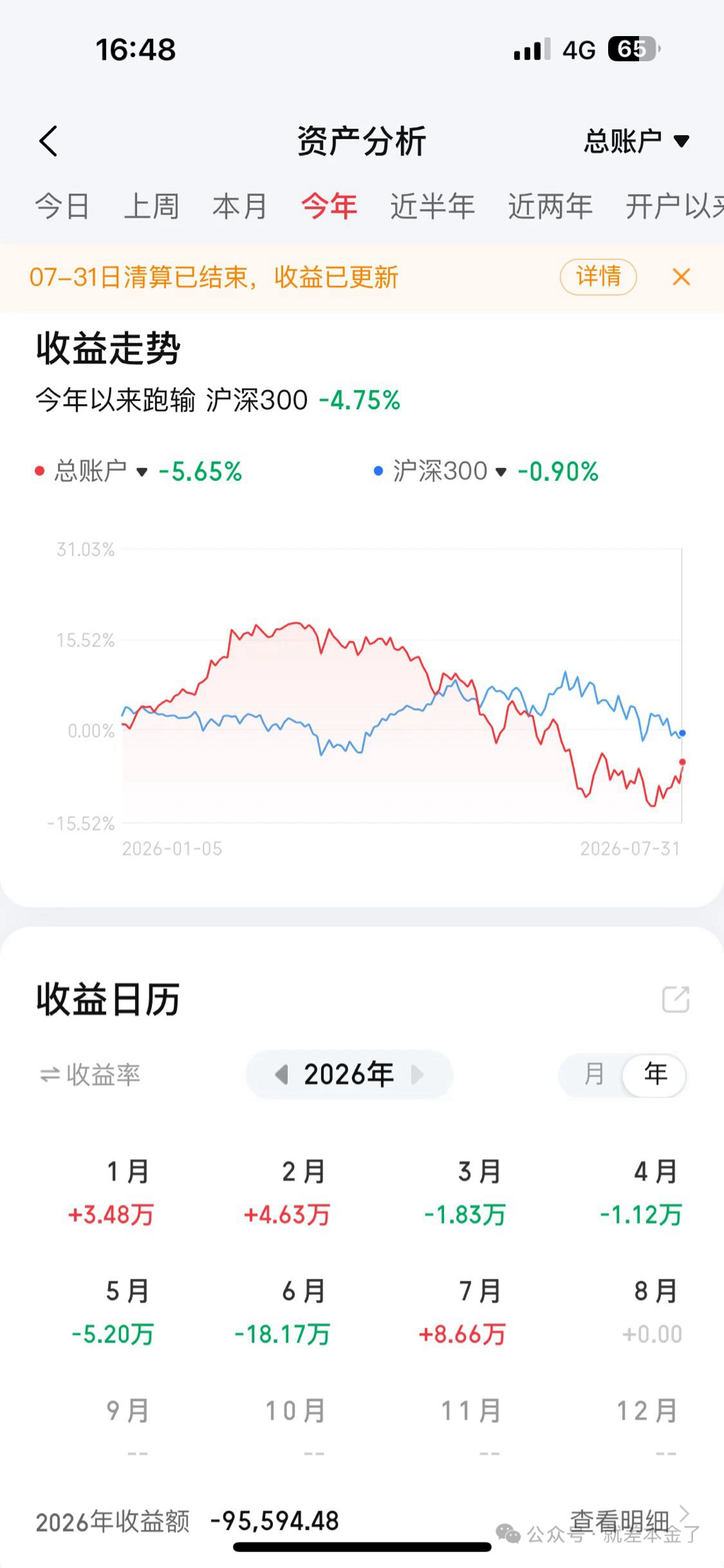Go to previous year before 2026年
This screenshot has height=1568, width=724.
pyautogui.click(x=281, y=1075)
